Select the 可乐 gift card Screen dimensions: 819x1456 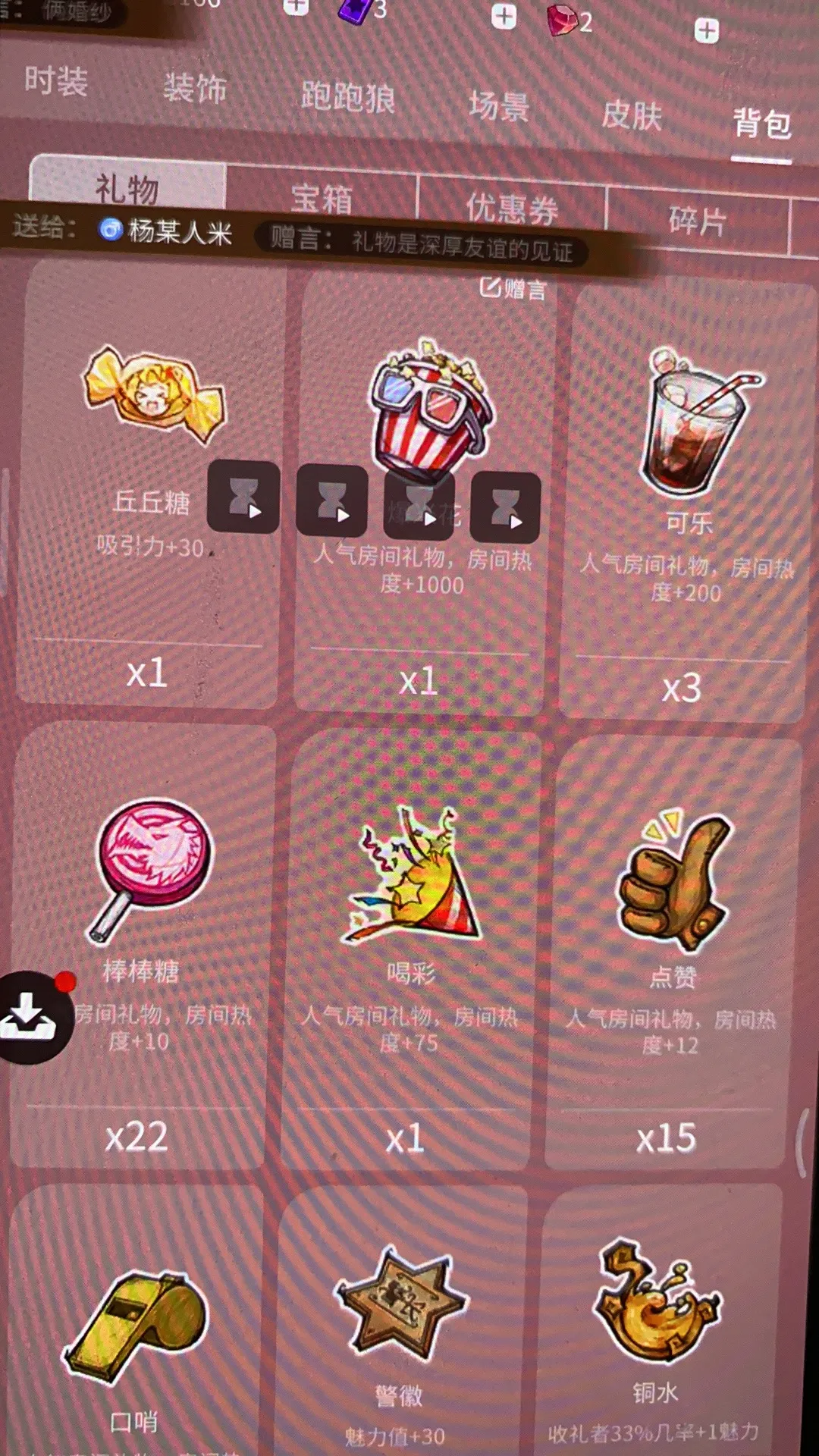point(686,502)
